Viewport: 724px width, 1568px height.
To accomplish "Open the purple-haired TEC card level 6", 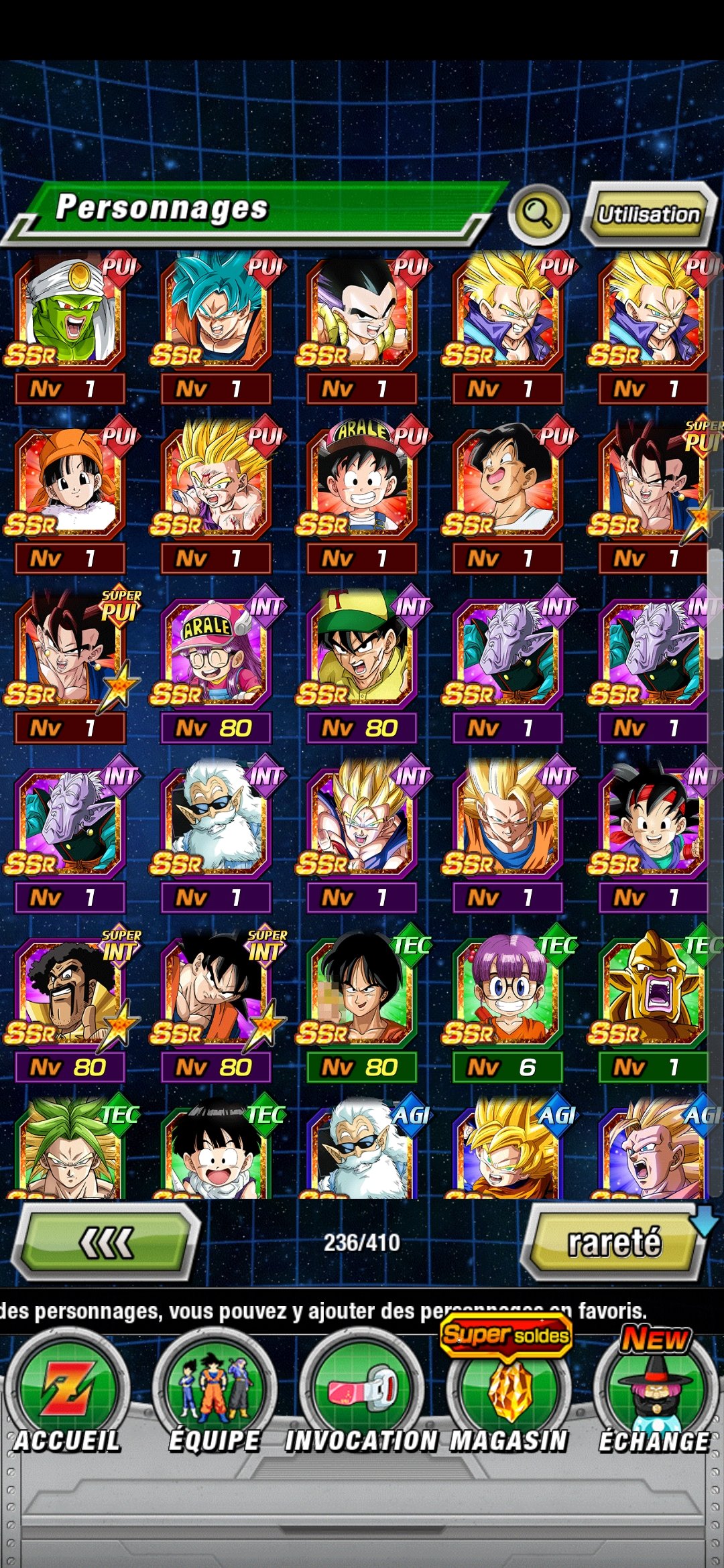I will pyautogui.click(x=507, y=1008).
